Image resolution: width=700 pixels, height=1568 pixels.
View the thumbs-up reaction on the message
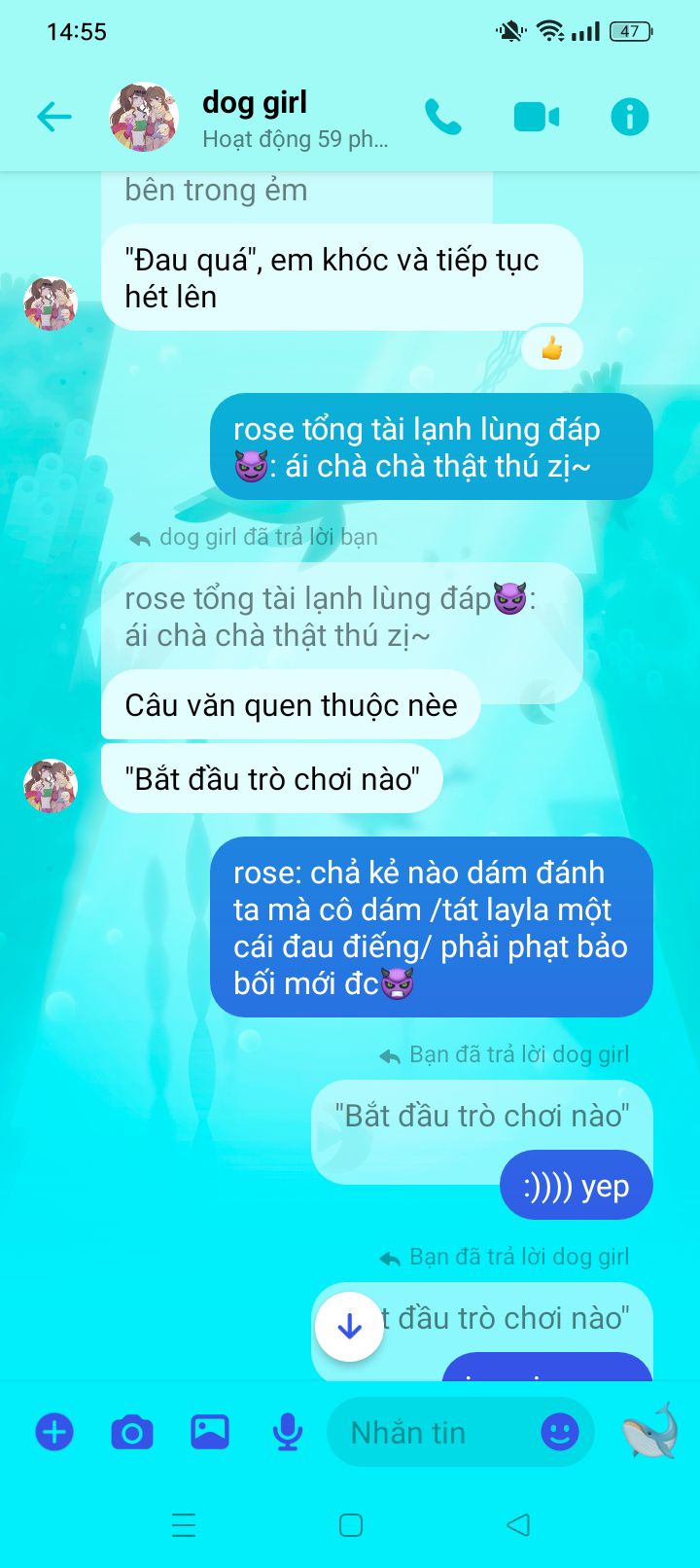coord(552,347)
